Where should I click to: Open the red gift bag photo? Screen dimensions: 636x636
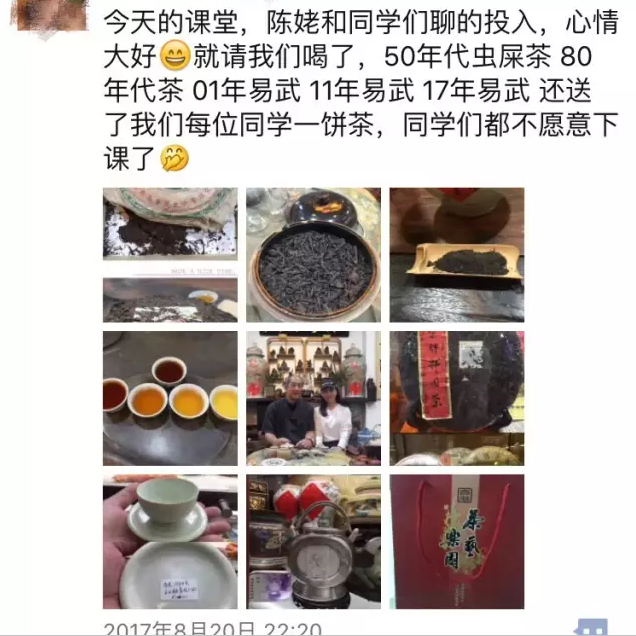[457, 541]
